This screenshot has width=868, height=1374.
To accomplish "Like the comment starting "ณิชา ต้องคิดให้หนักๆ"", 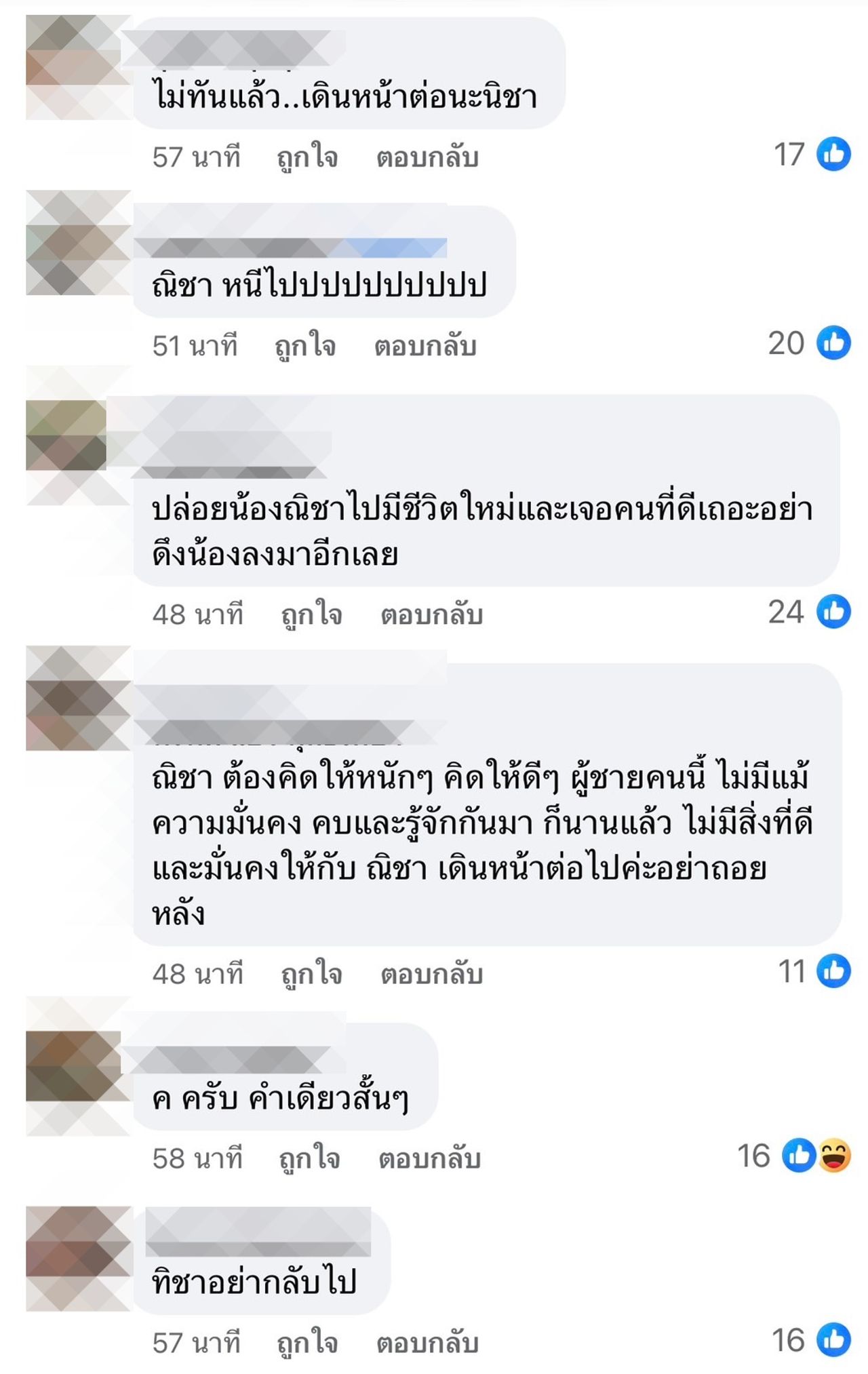I will point(311,974).
